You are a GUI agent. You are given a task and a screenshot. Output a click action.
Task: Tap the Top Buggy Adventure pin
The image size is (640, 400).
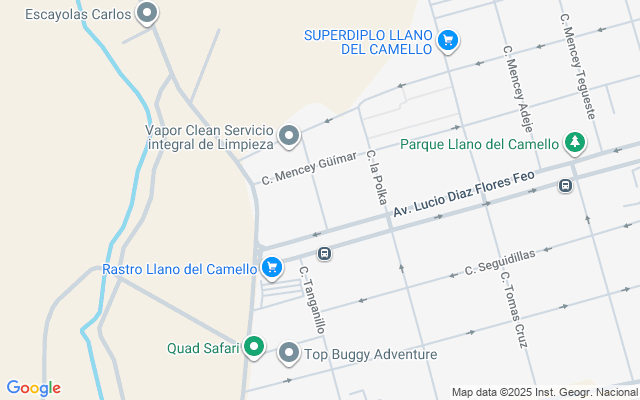[x=289, y=353]
